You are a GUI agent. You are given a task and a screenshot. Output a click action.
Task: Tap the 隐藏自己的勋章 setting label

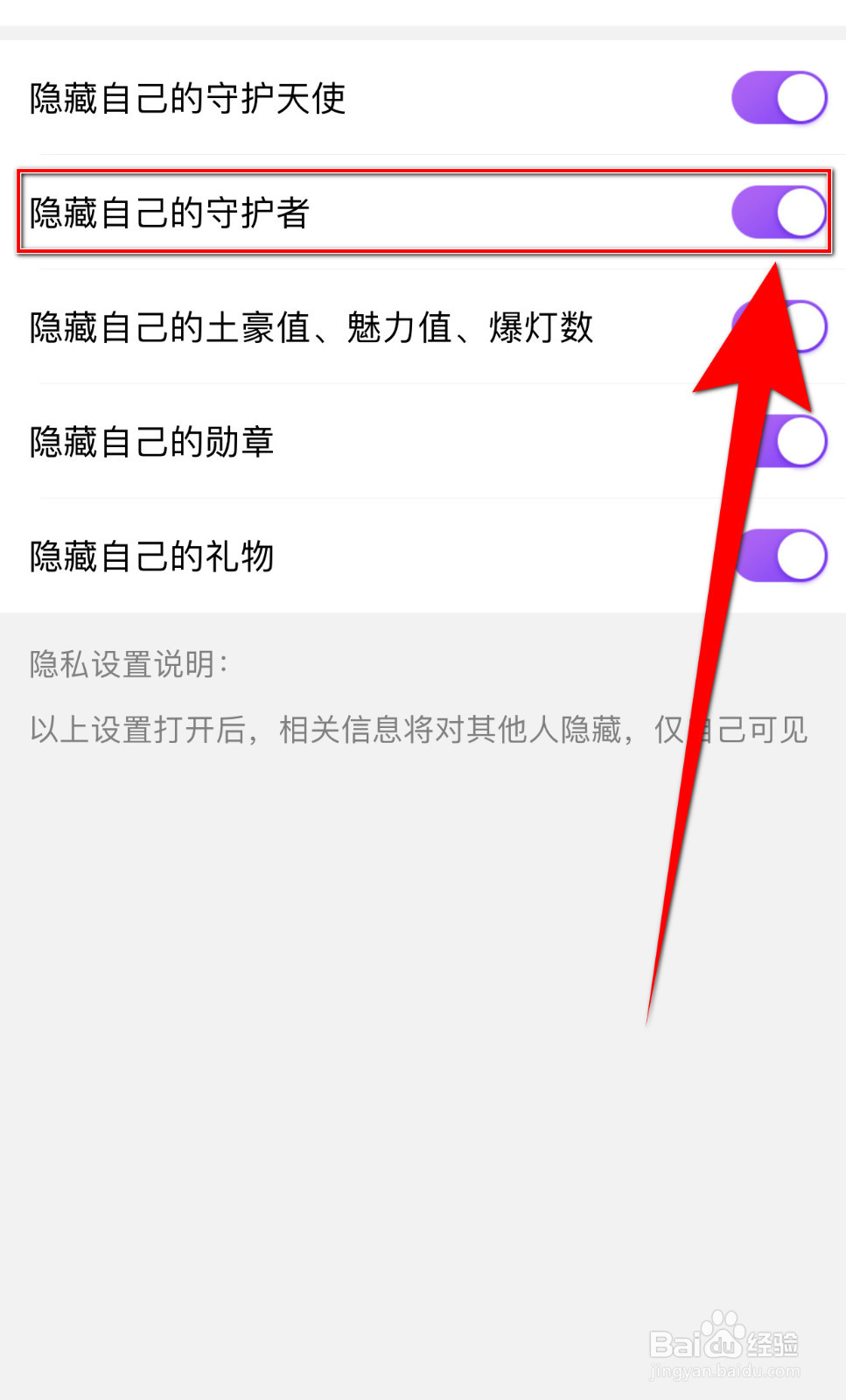(x=150, y=442)
